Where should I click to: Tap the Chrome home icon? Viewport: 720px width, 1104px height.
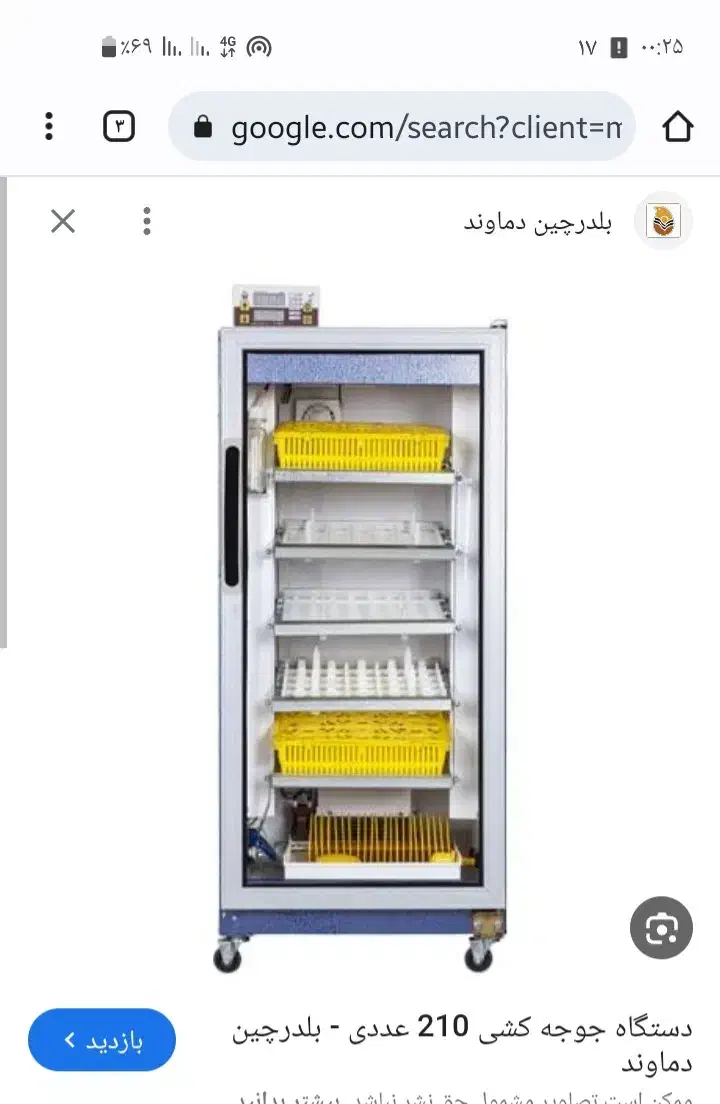[x=679, y=126]
